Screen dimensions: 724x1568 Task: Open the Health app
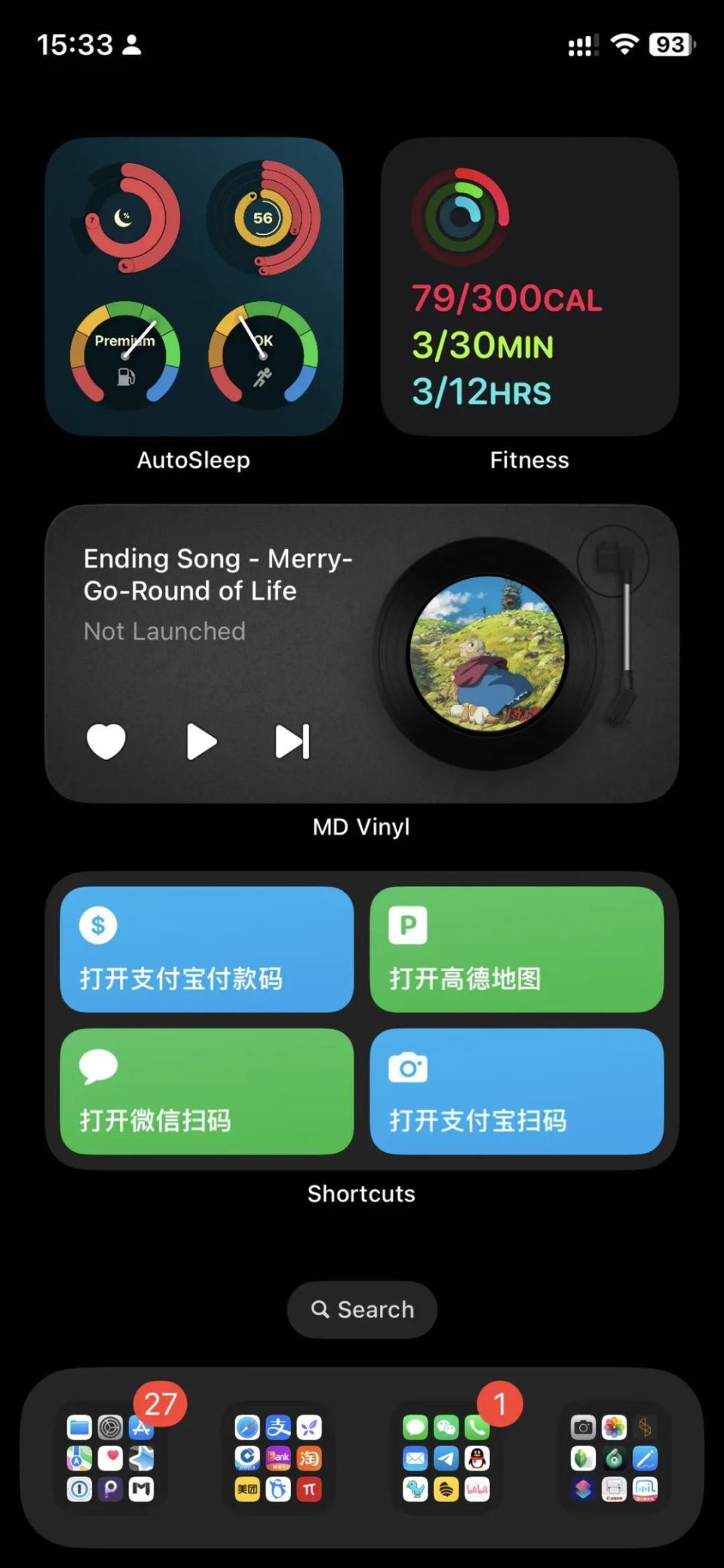tap(110, 1459)
